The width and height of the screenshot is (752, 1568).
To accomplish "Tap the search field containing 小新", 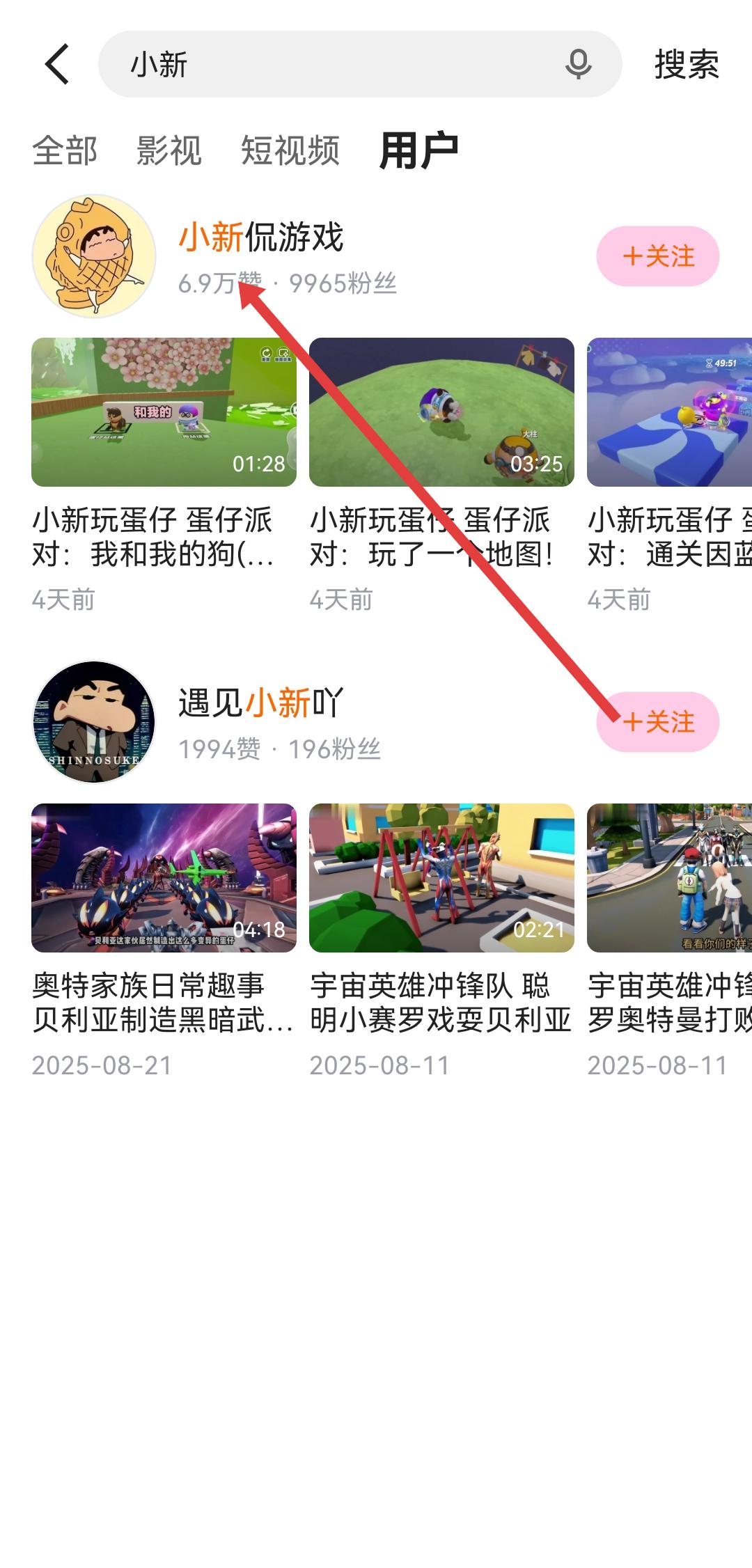I will pos(334,64).
